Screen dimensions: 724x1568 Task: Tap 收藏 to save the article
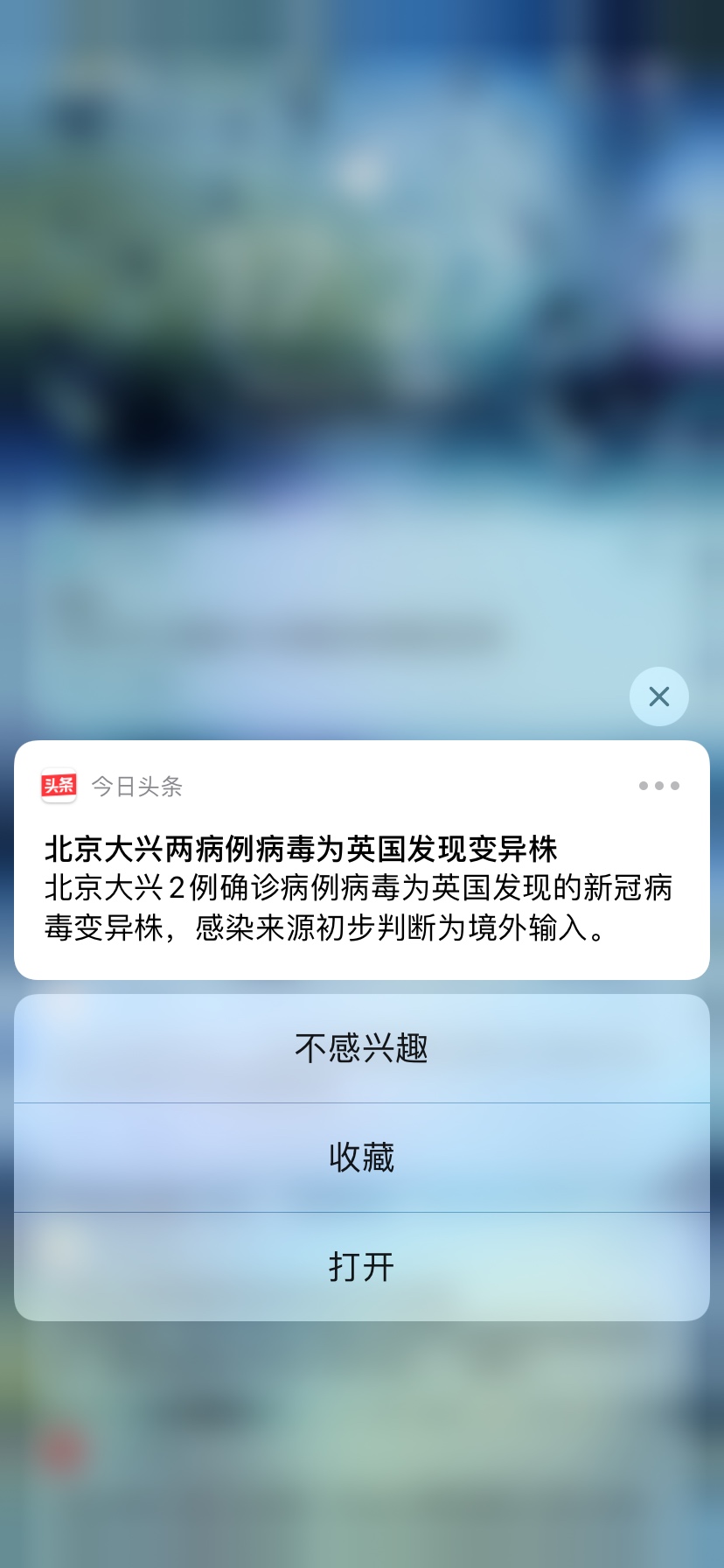pyautogui.click(x=361, y=1158)
